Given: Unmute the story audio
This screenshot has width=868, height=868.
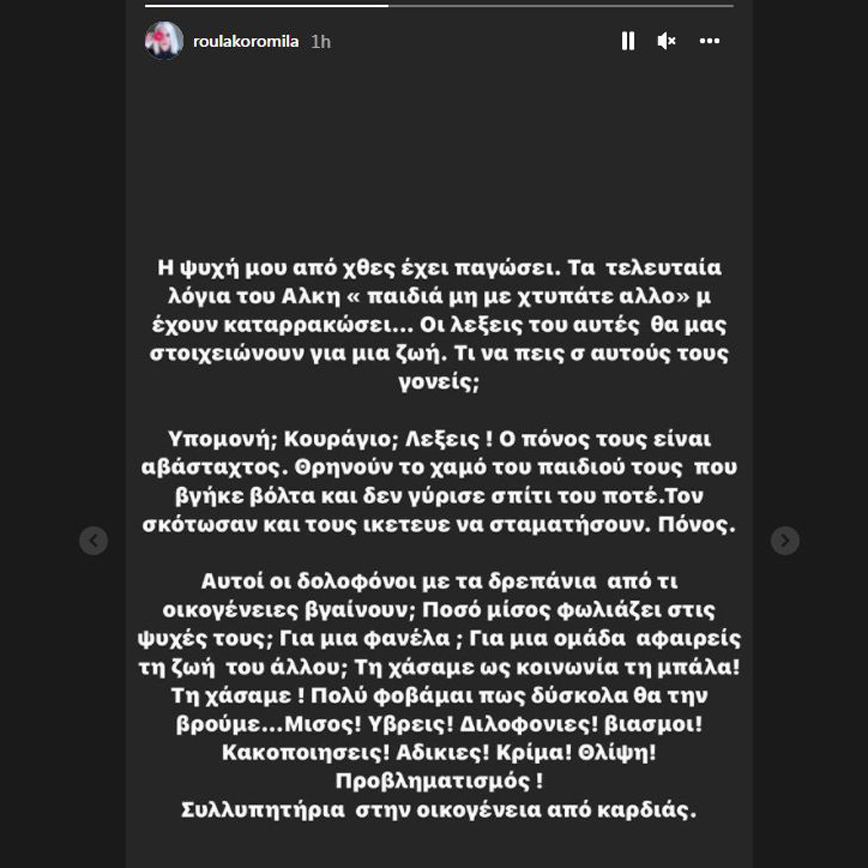Looking at the screenshot, I should coord(666,41).
